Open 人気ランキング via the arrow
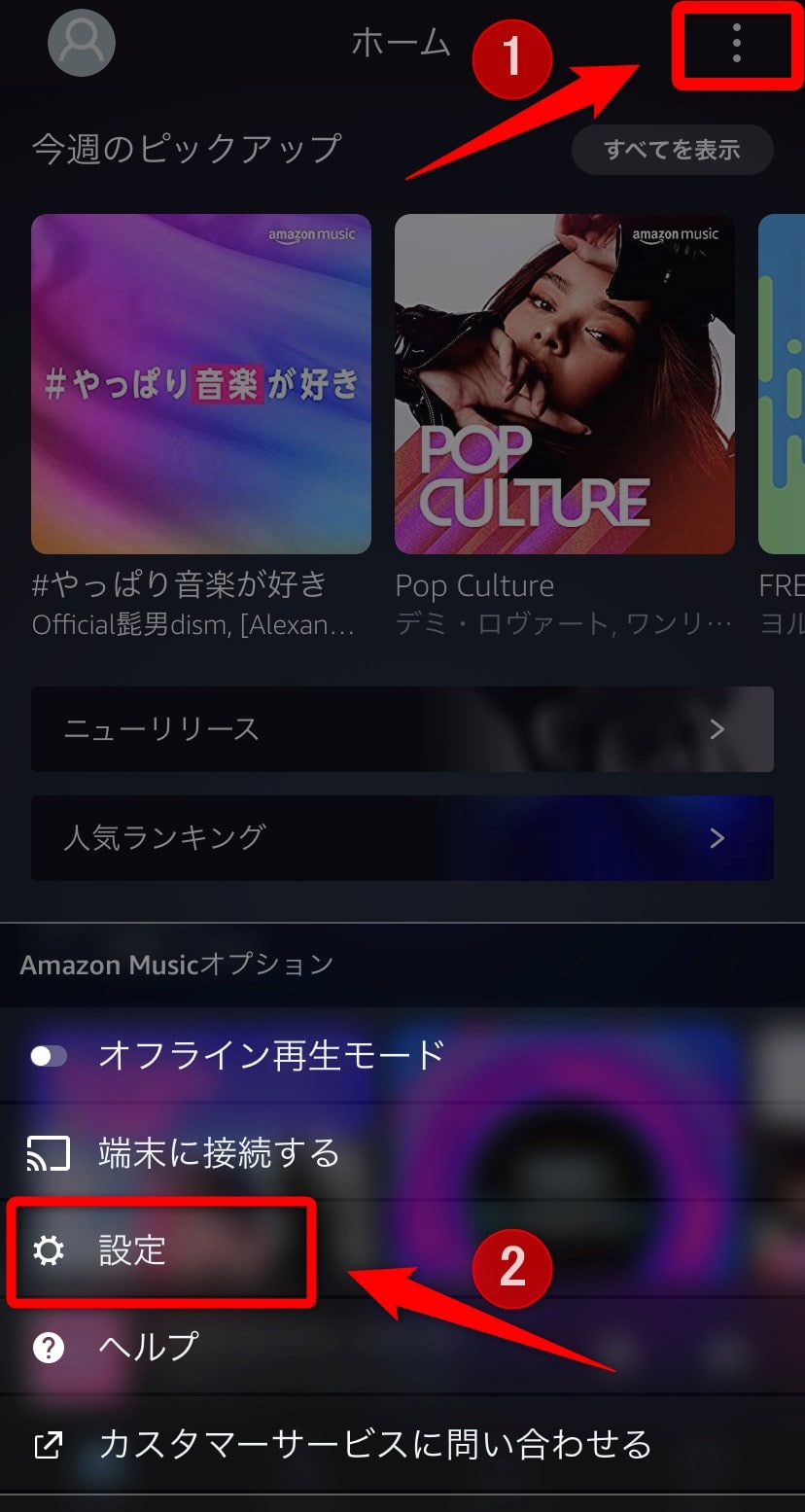 (717, 838)
